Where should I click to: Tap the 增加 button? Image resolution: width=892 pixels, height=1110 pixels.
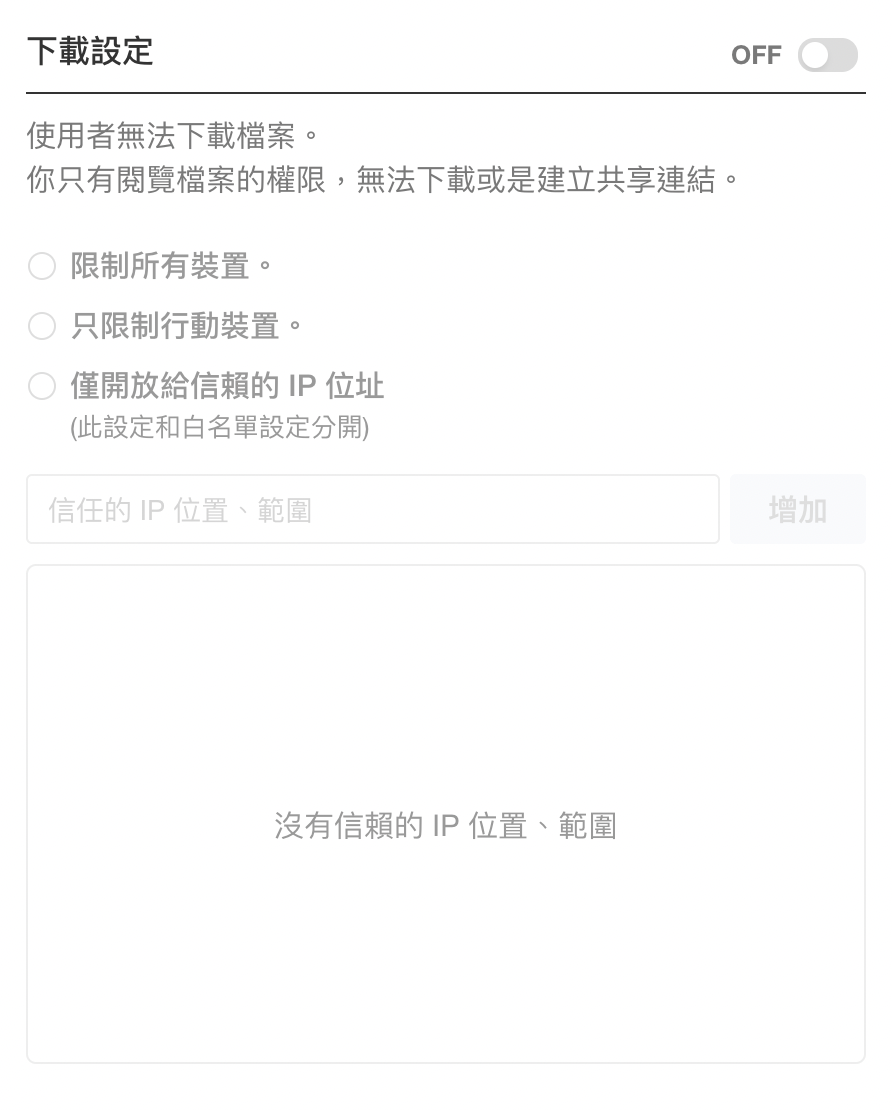797,510
